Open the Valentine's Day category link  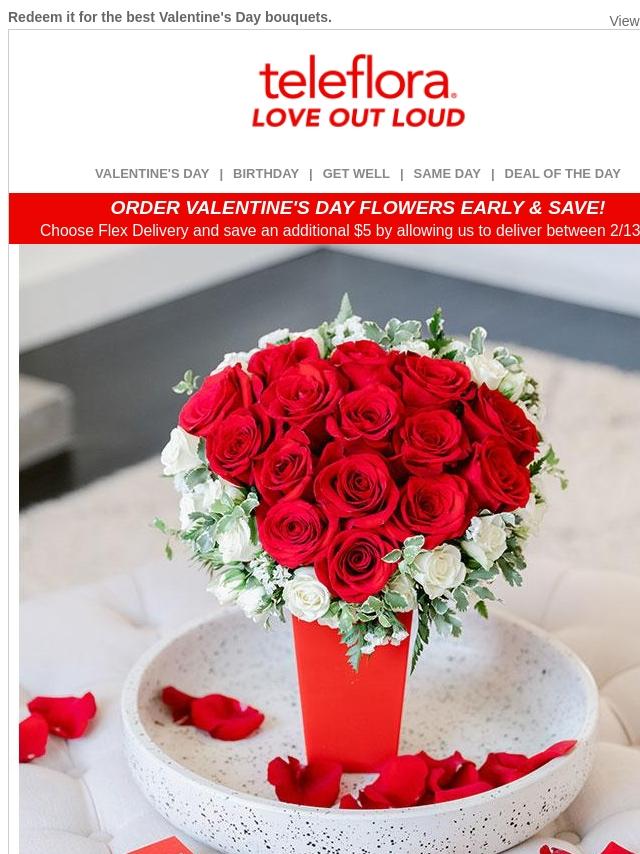pos(151,174)
